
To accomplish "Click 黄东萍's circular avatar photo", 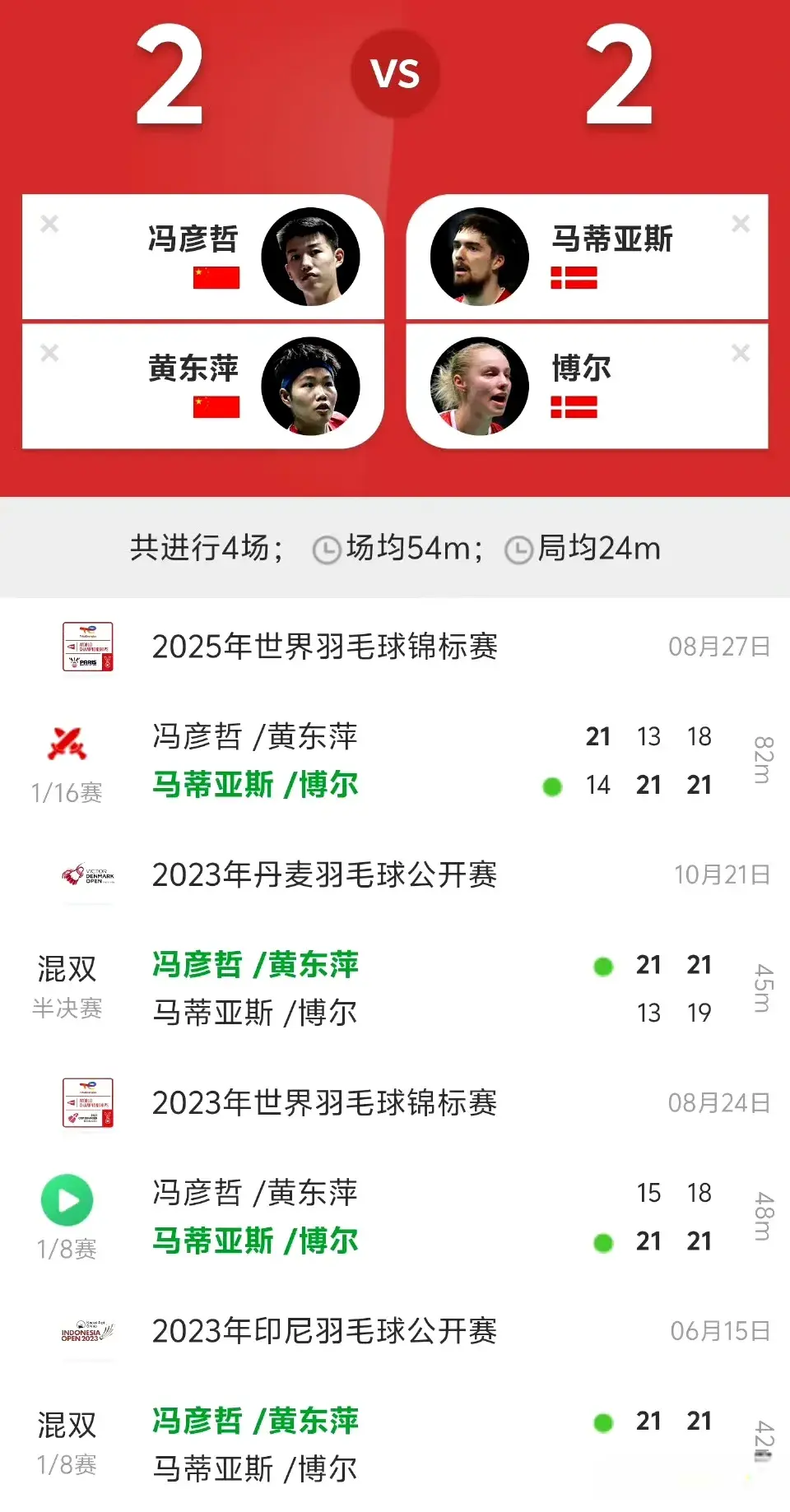I will (x=313, y=387).
